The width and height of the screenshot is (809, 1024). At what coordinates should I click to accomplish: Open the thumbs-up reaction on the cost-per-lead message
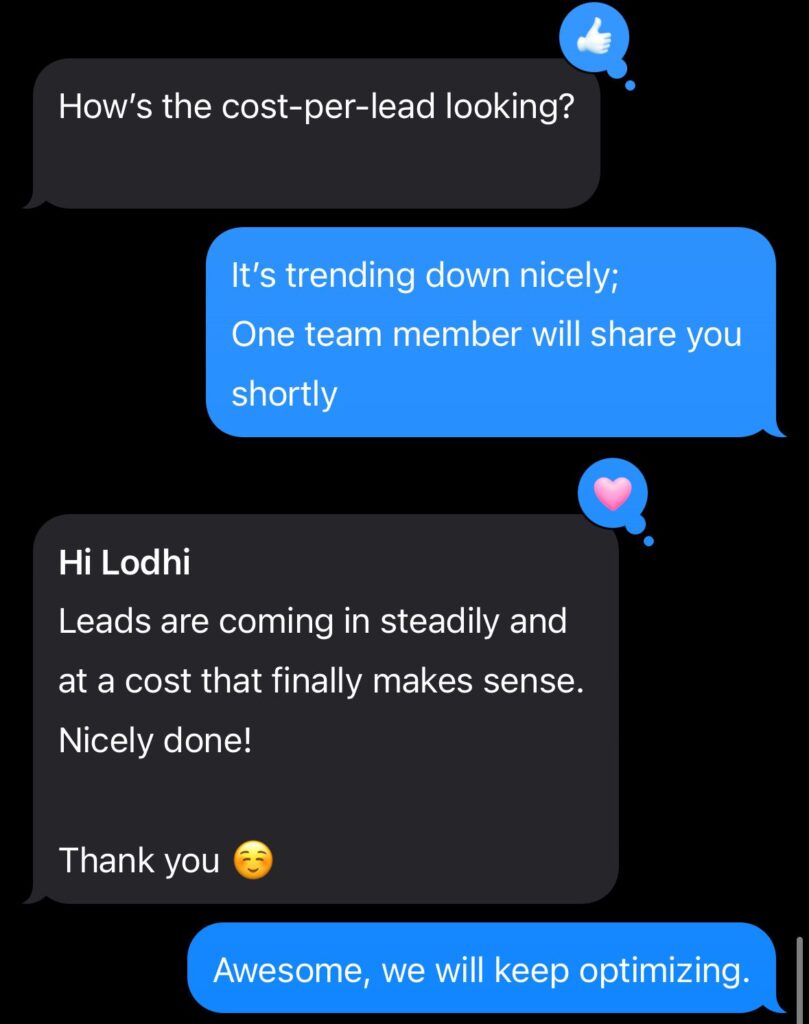(596, 40)
